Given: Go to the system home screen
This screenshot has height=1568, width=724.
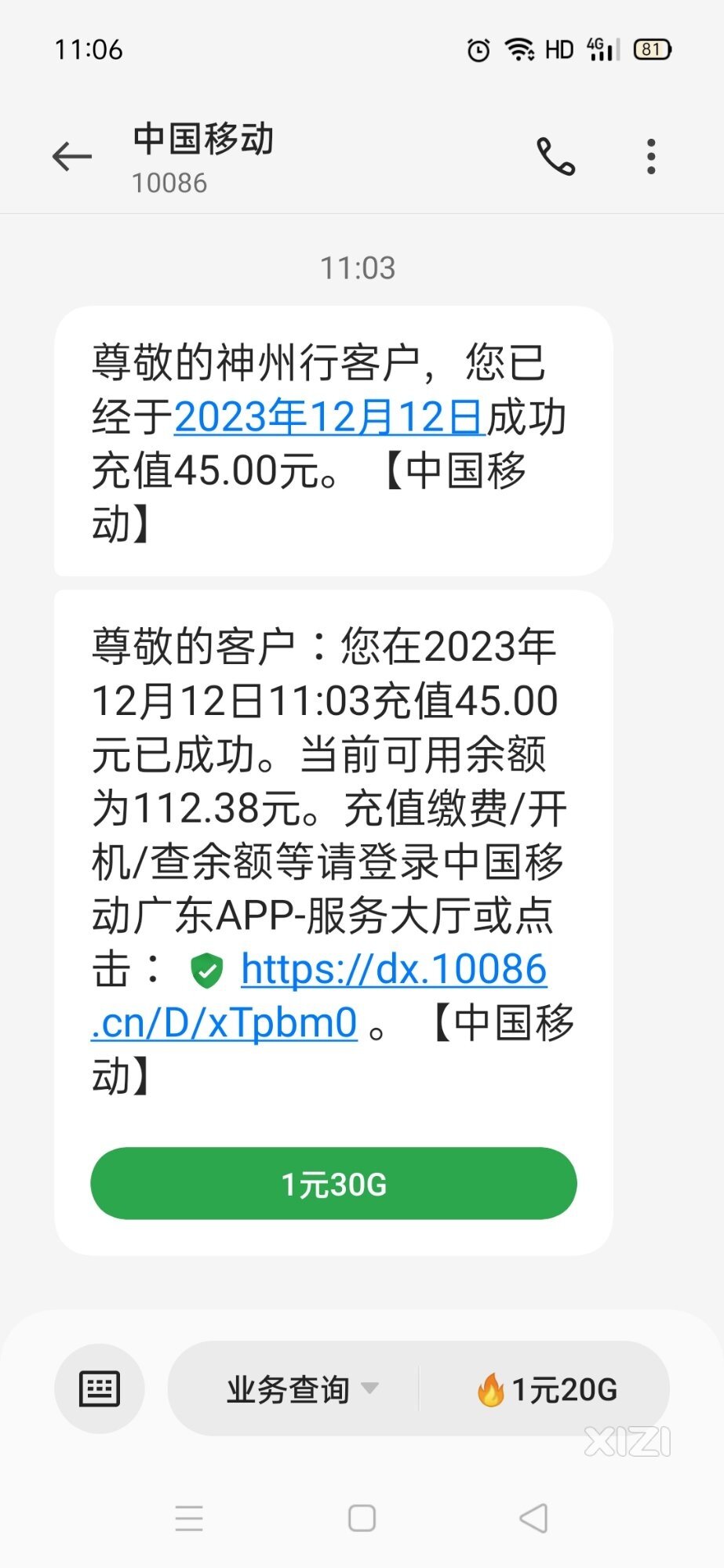Looking at the screenshot, I should pyautogui.click(x=362, y=1518).
